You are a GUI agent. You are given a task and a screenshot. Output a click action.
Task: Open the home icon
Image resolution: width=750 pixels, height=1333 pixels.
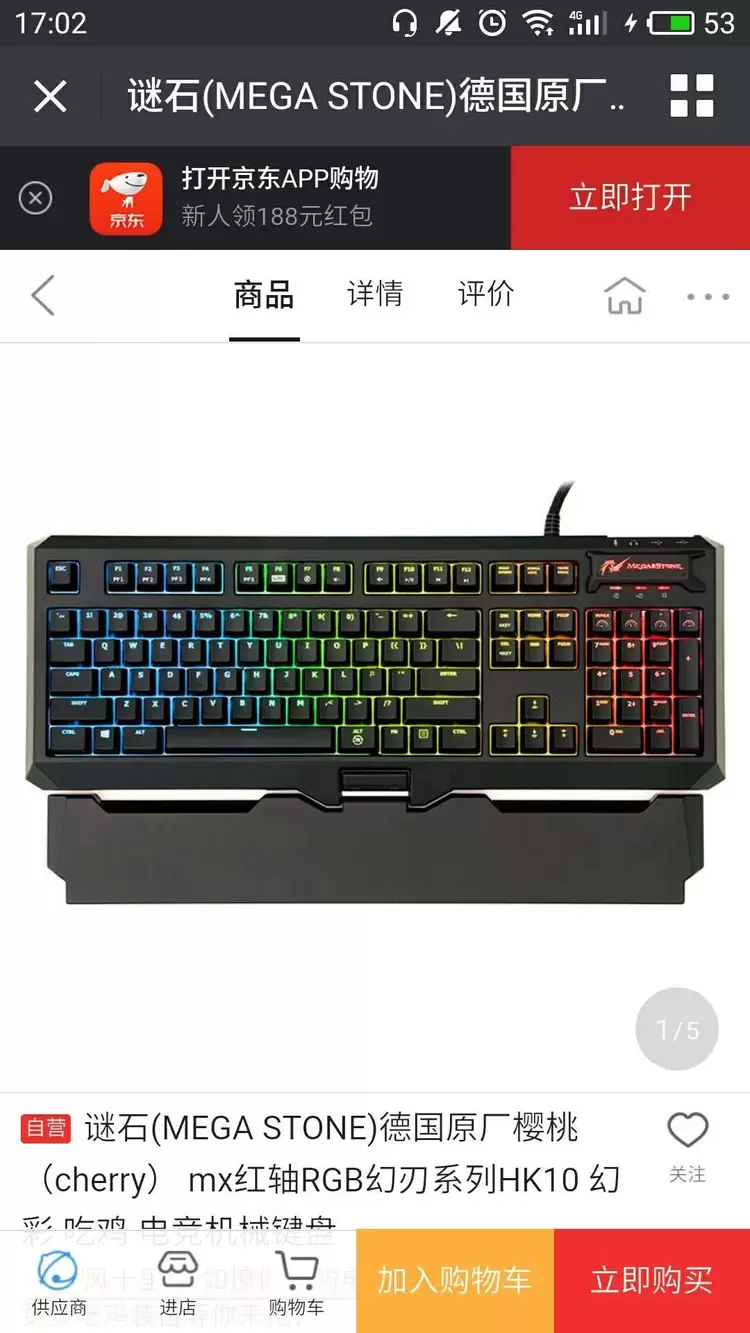click(x=624, y=296)
